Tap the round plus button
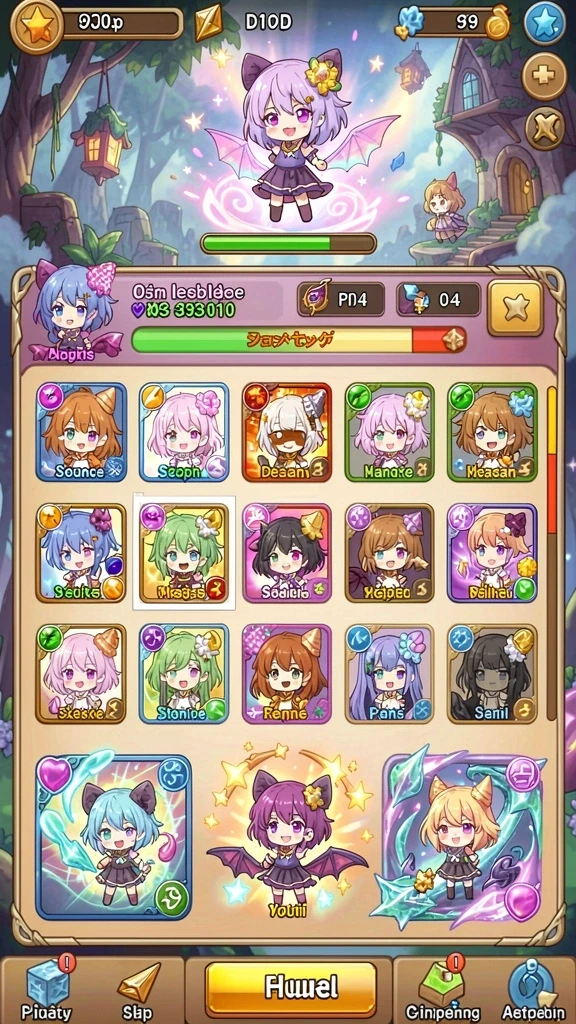 (x=544, y=76)
